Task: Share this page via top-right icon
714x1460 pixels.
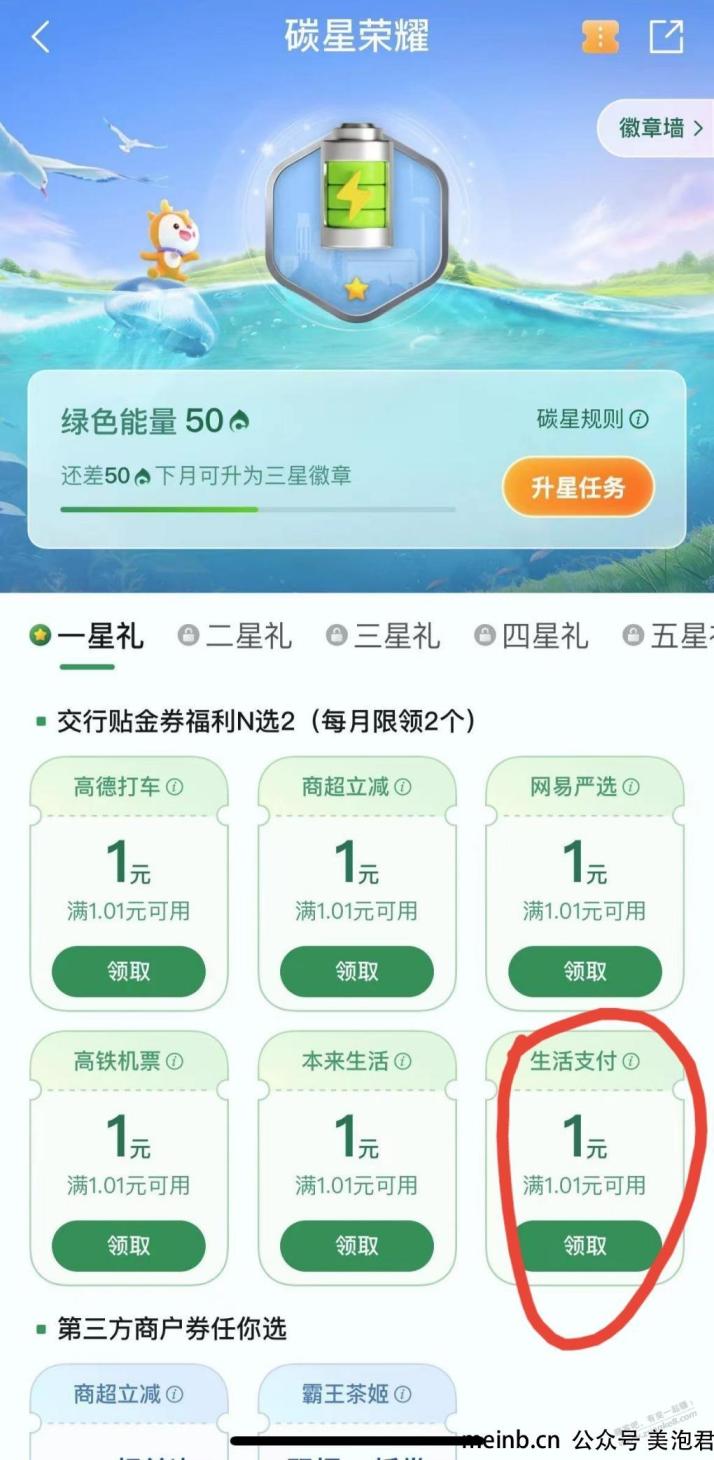Action: (666, 36)
